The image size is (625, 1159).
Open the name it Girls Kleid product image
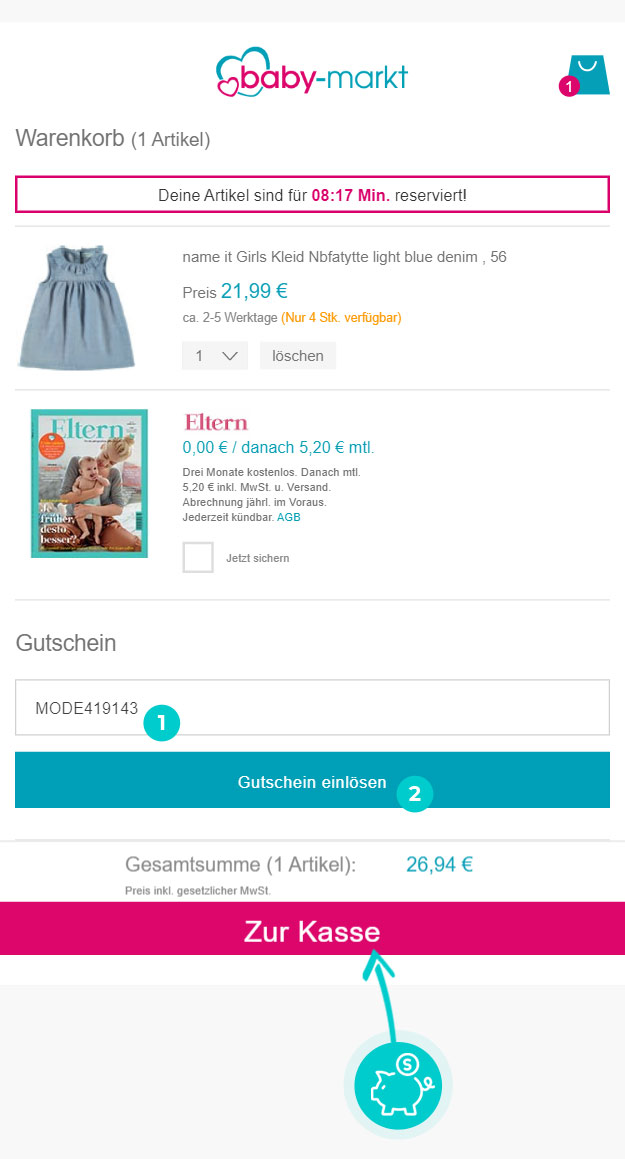[x=76, y=306]
